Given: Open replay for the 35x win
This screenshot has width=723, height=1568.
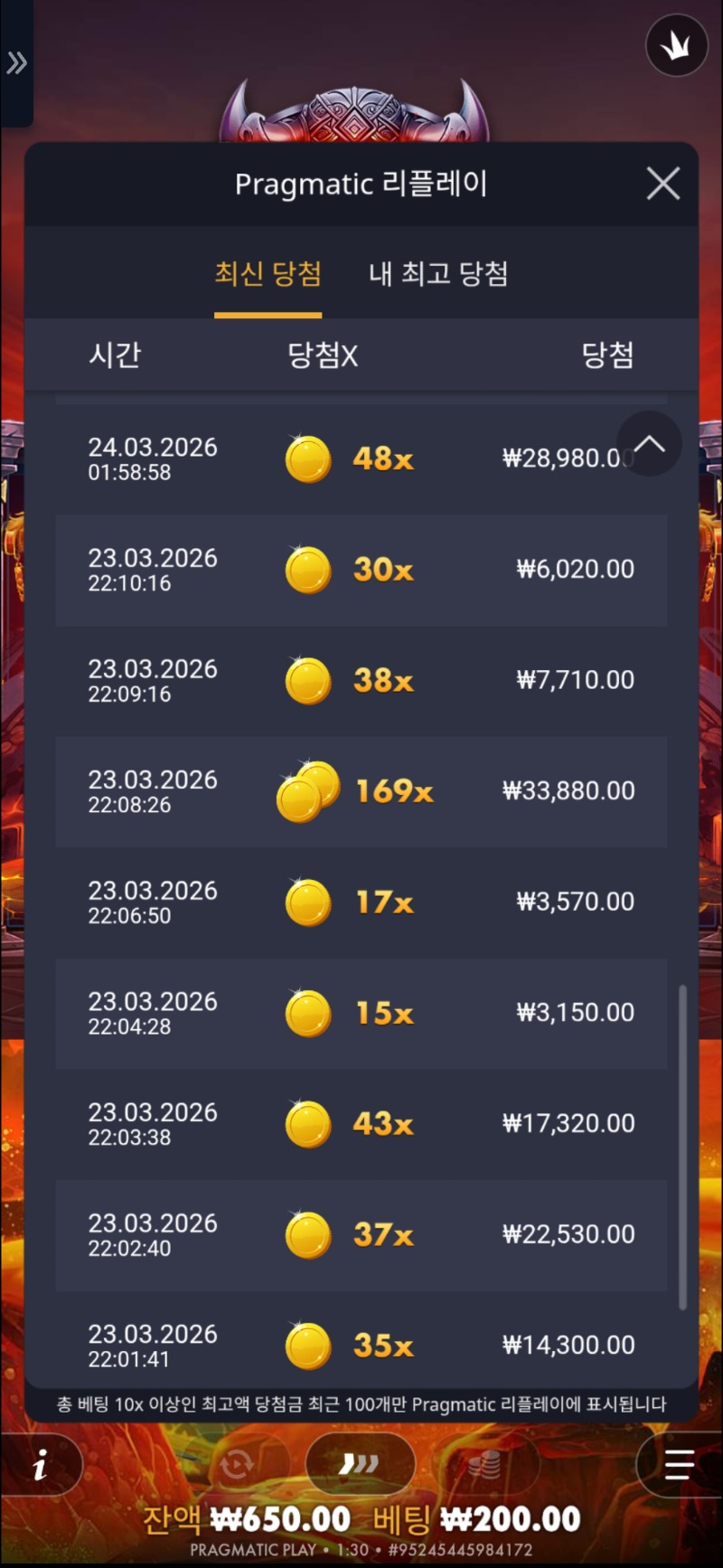Looking at the screenshot, I should pyautogui.click(x=361, y=1345).
